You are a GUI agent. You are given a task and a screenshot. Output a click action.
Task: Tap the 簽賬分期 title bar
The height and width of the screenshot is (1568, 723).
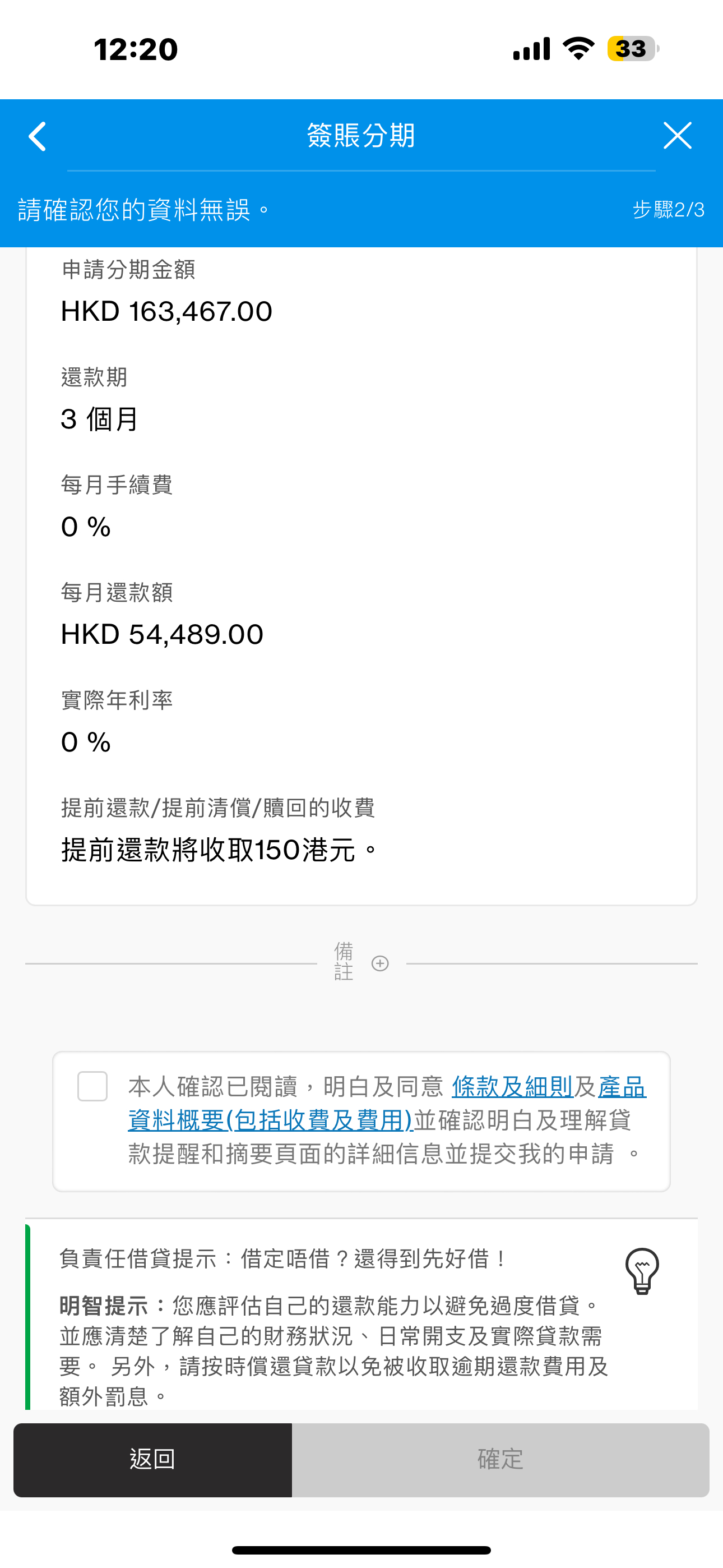tap(361, 136)
